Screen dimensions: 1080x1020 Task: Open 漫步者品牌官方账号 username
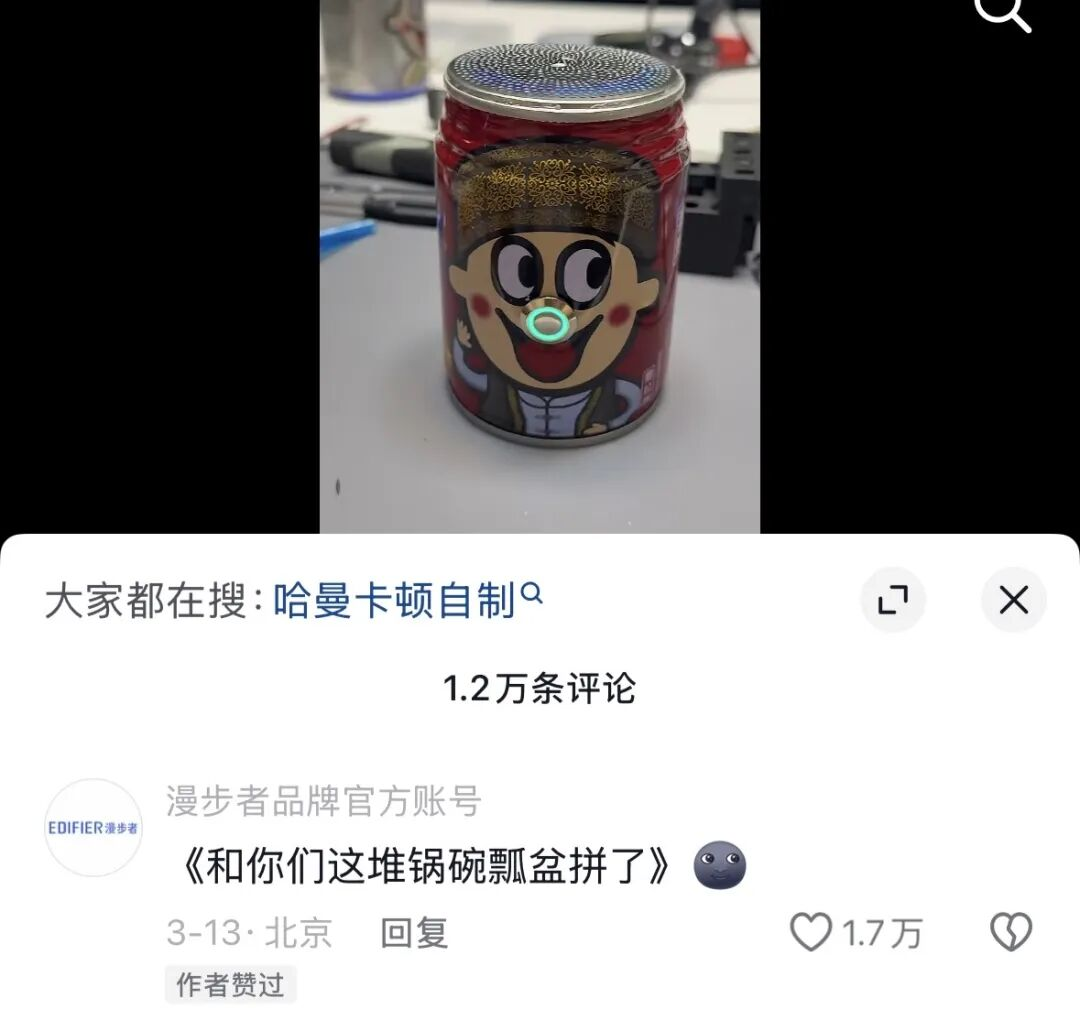pos(324,801)
